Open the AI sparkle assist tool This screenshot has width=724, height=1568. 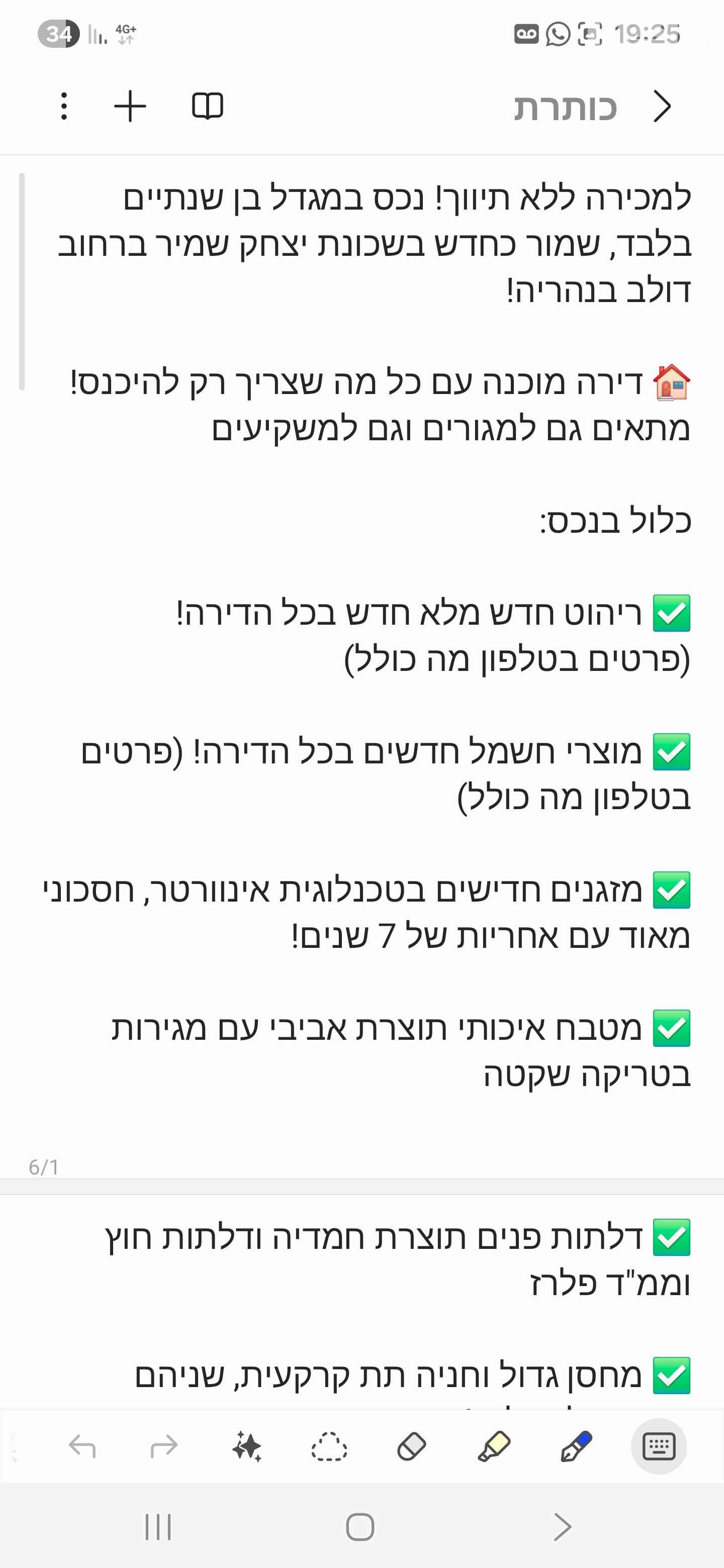[247, 1446]
